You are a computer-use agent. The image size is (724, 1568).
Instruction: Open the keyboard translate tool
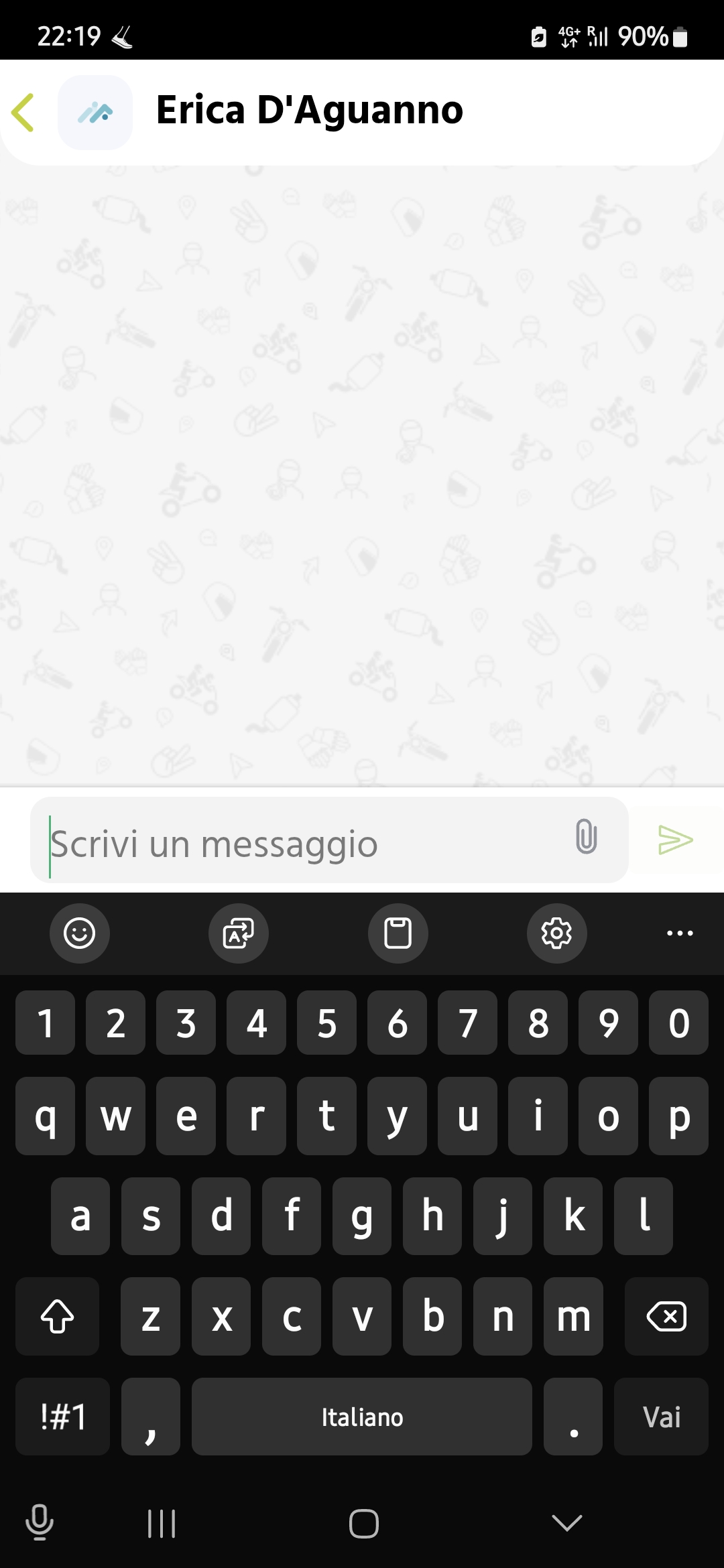point(239,933)
